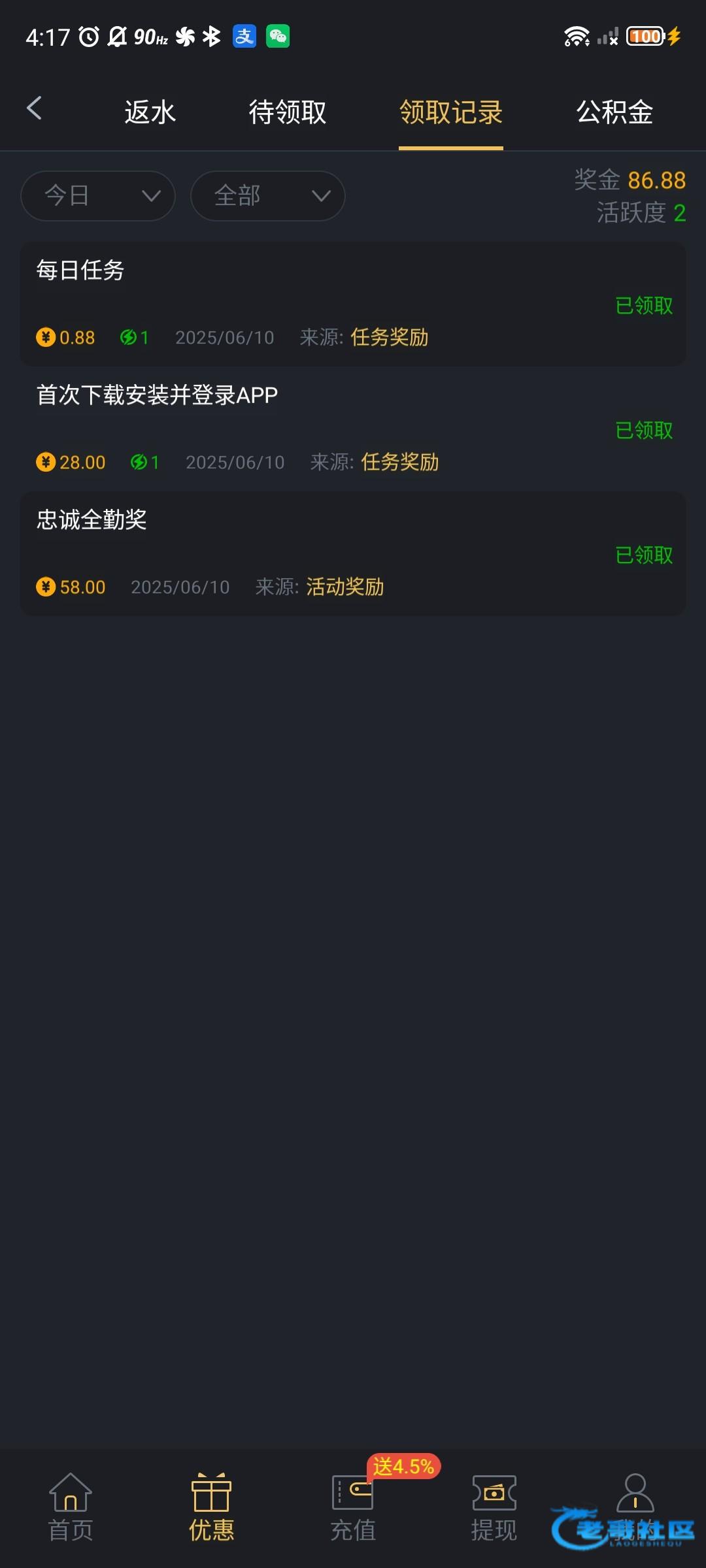This screenshot has width=706, height=1568.
Task: Open the 忠诚全勤奖 record
Action: click(353, 553)
